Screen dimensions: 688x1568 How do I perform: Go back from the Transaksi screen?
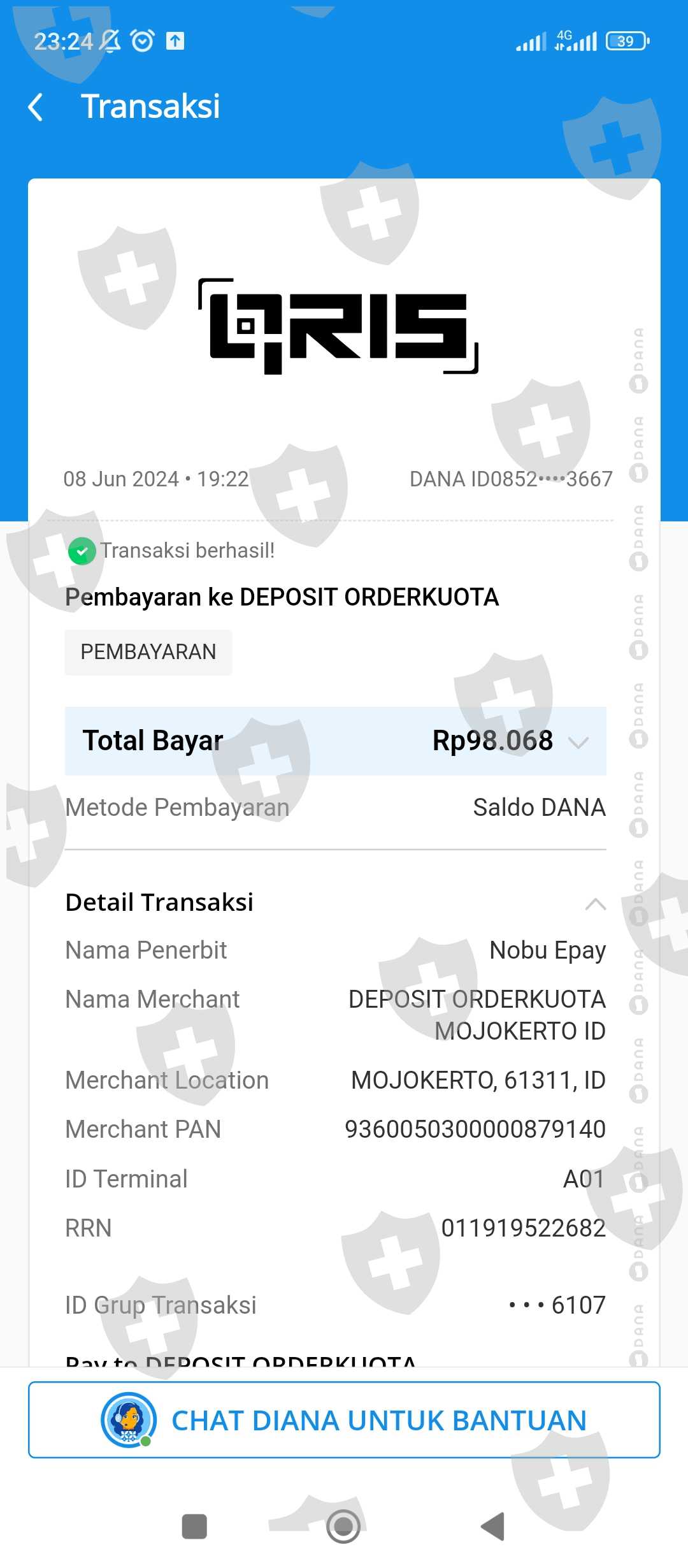coord(36,106)
